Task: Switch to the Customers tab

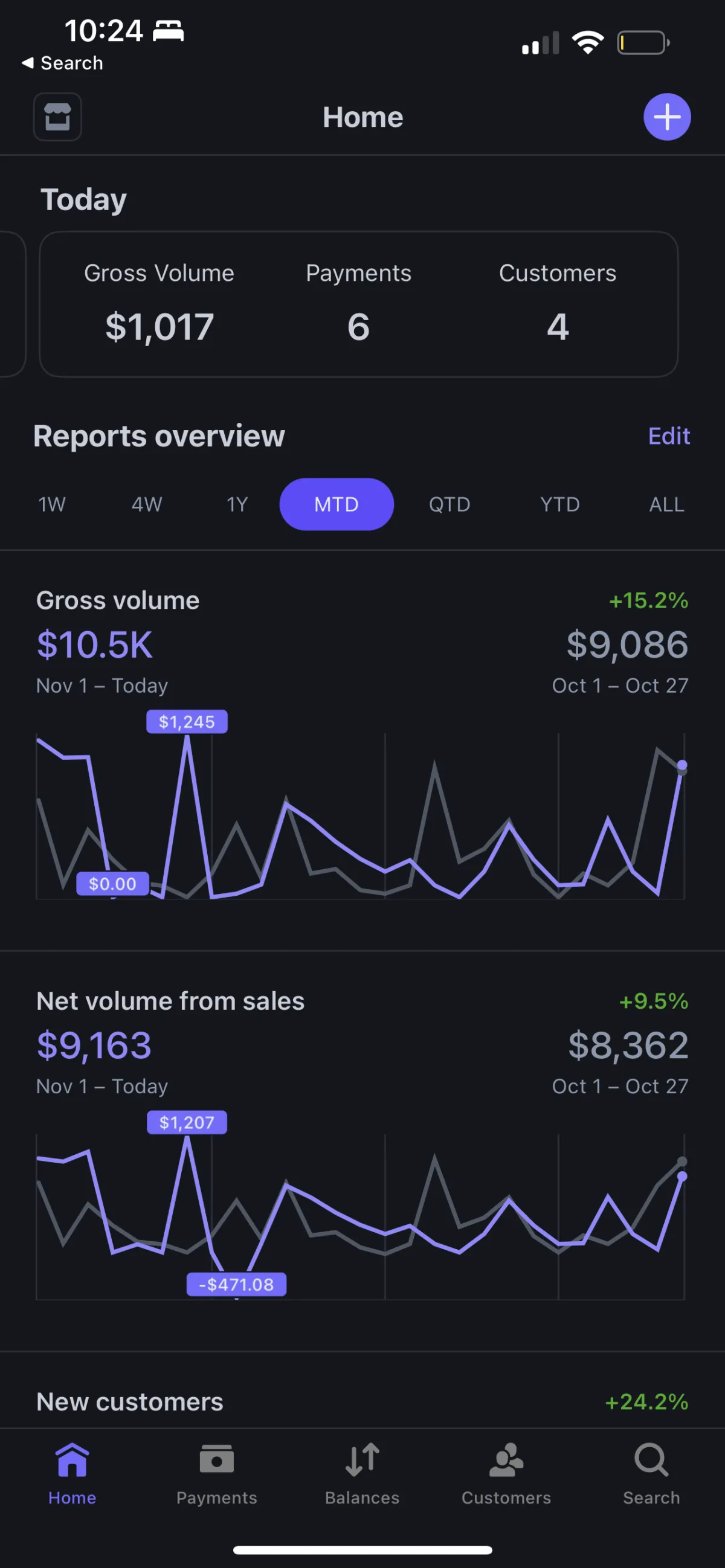Action: [x=506, y=1473]
